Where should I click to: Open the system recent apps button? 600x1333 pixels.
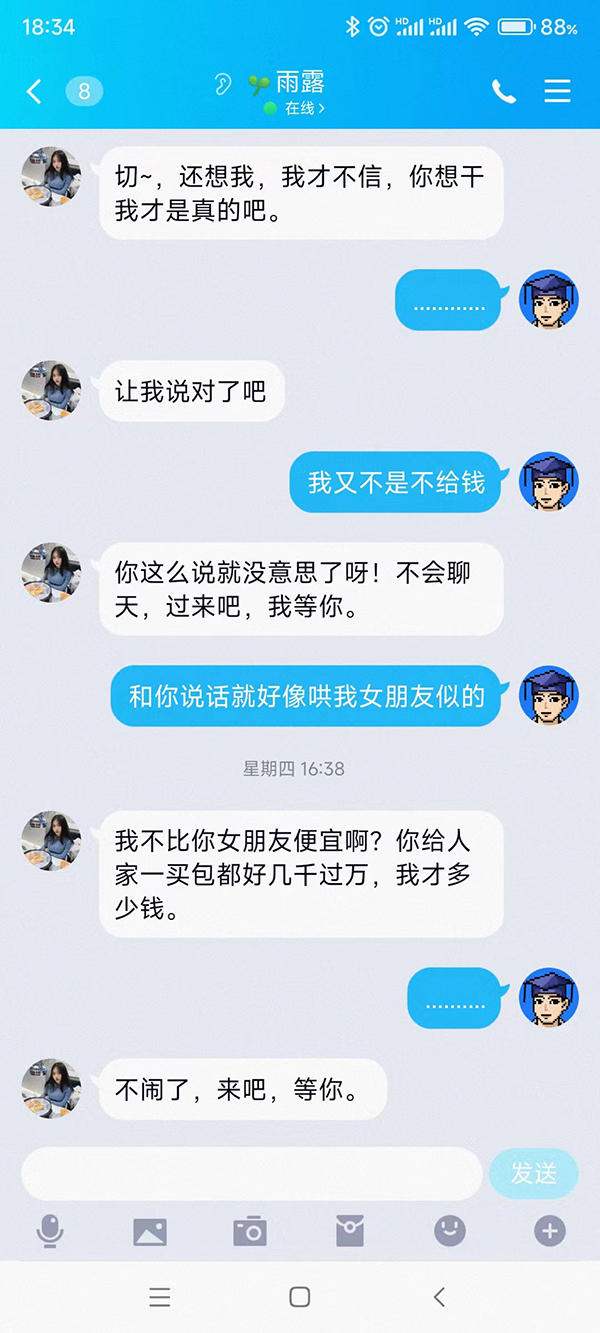click(x=159, y=1297)
